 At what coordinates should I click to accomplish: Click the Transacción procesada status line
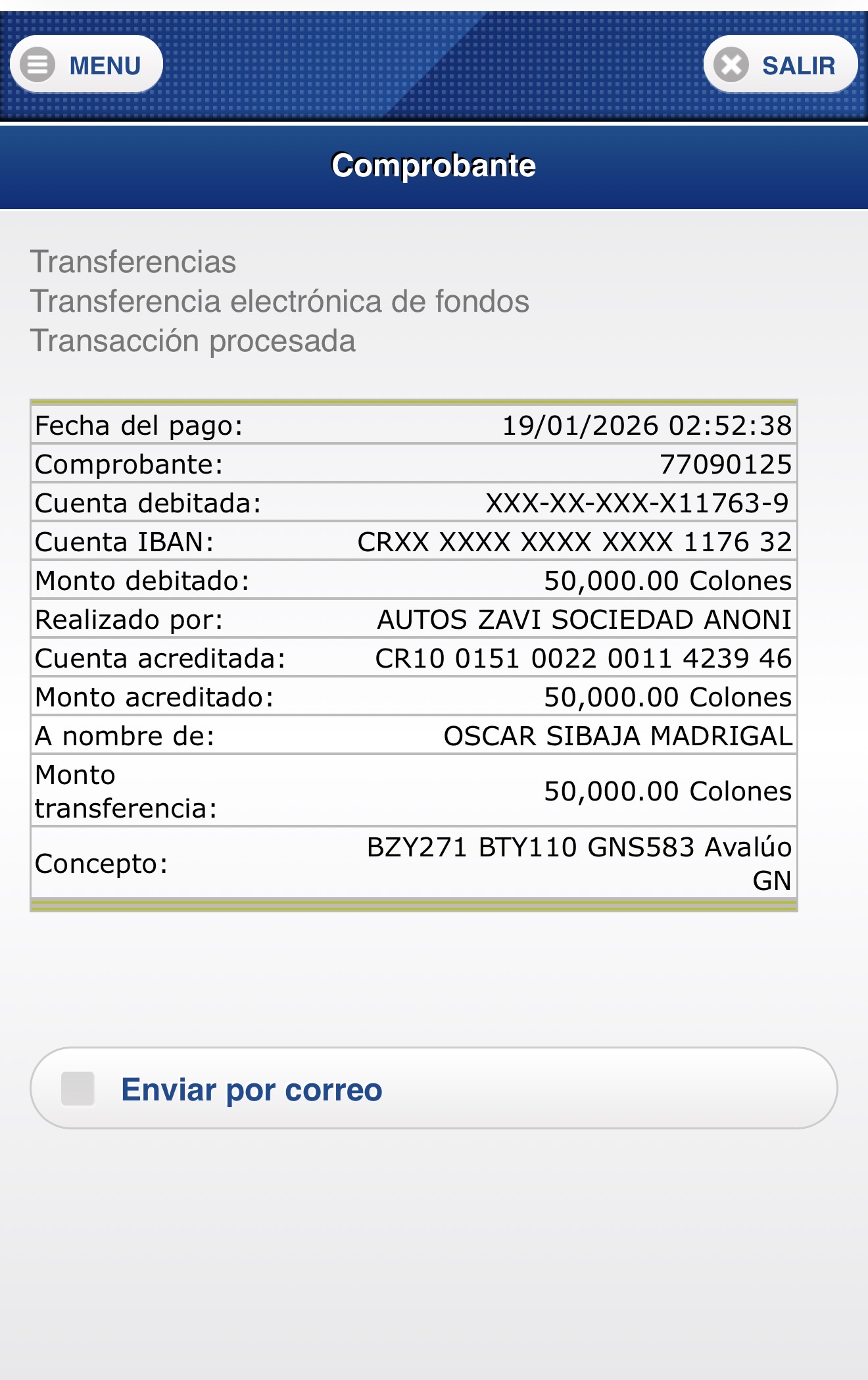193,340
